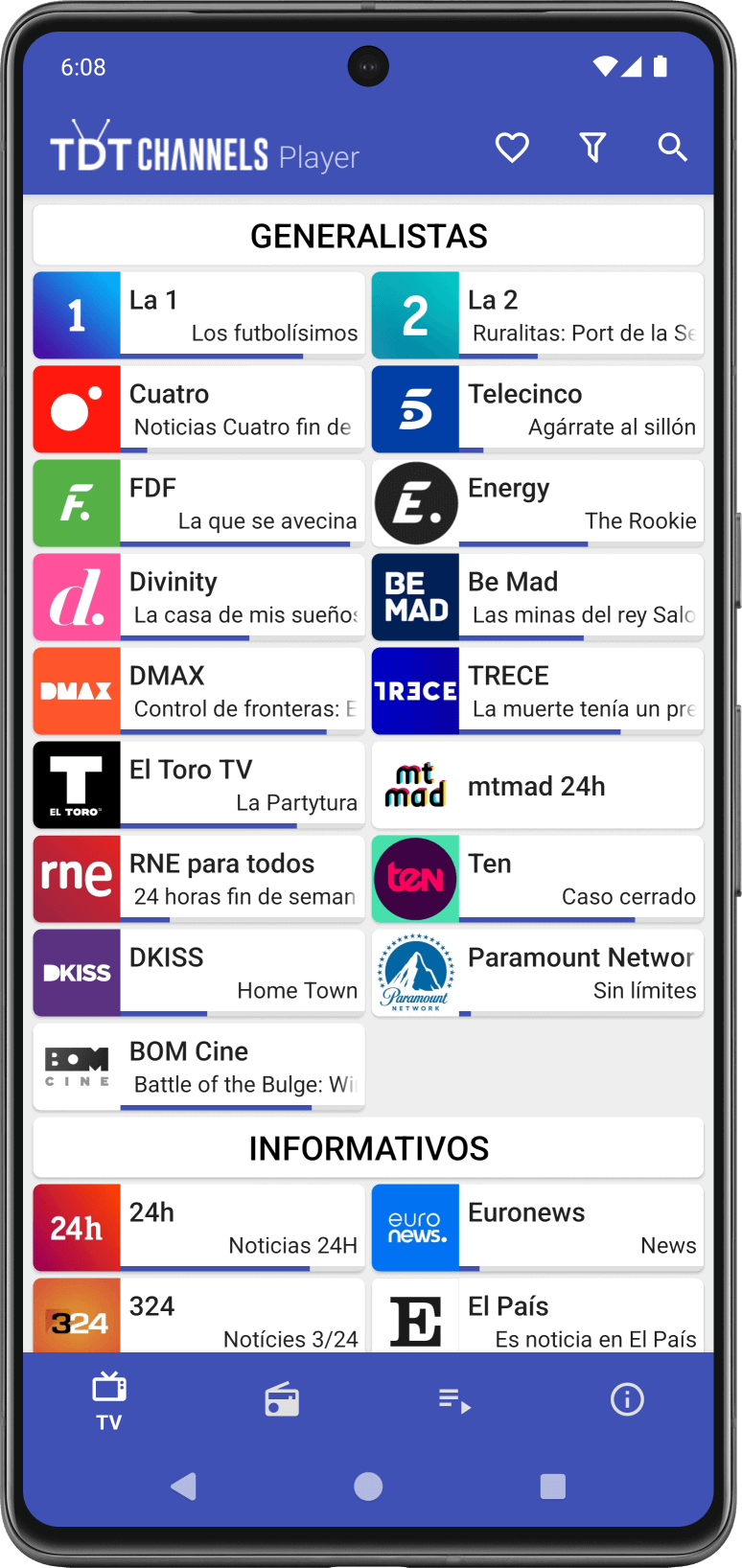Tap the info icon in bottom bar
Image resolution: width=742 pixels, height=1568 pixels.
(x=627, y=1399)
